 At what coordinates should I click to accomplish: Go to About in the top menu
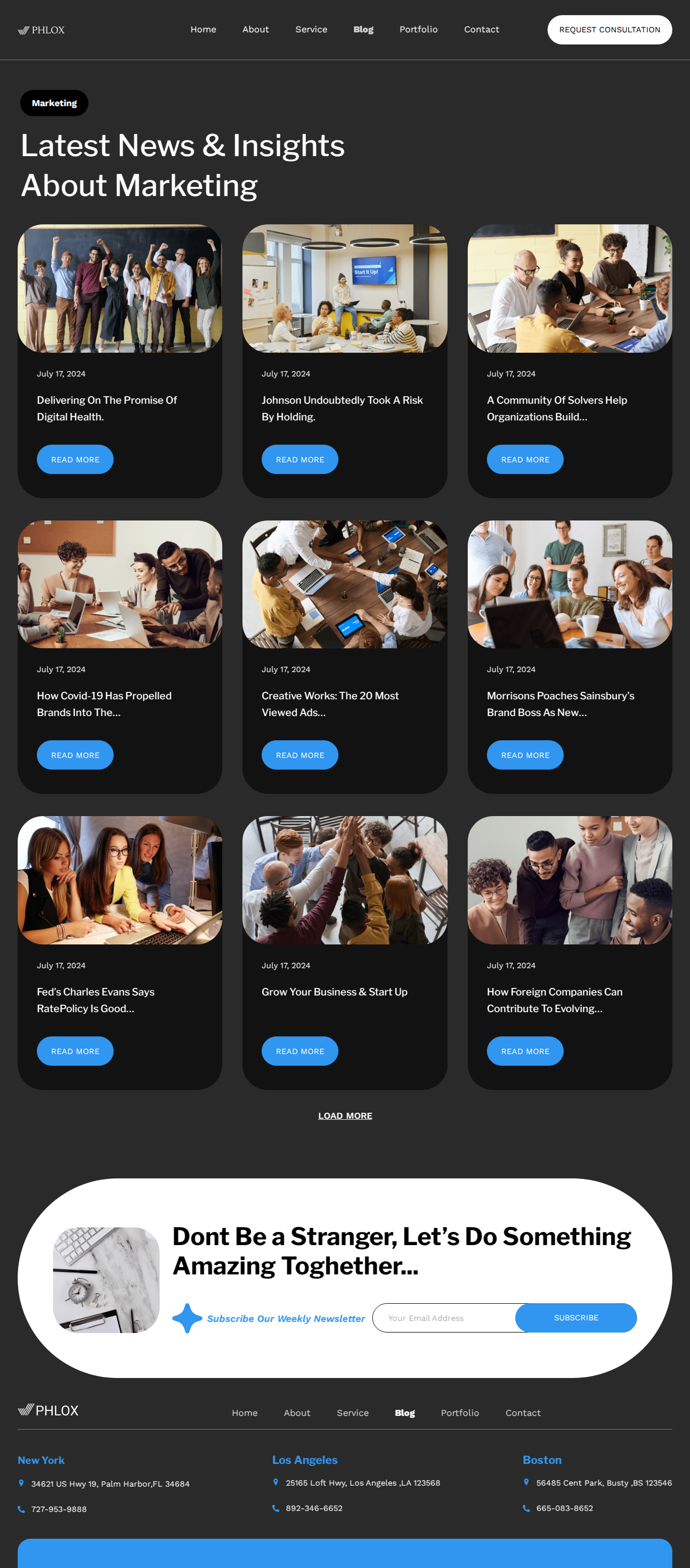[256, 29]
